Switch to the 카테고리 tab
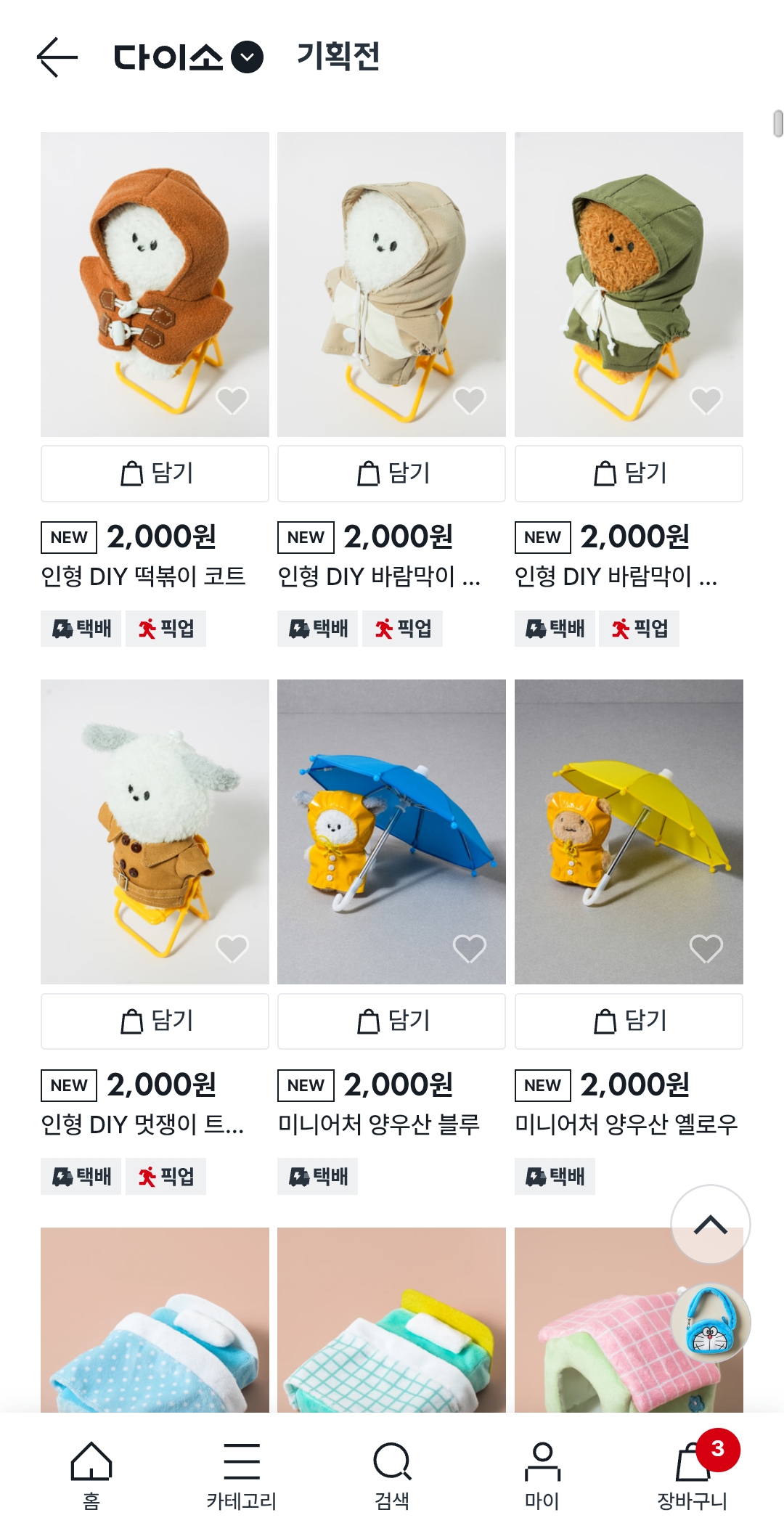784x1539 pixels. (241, 1475)
